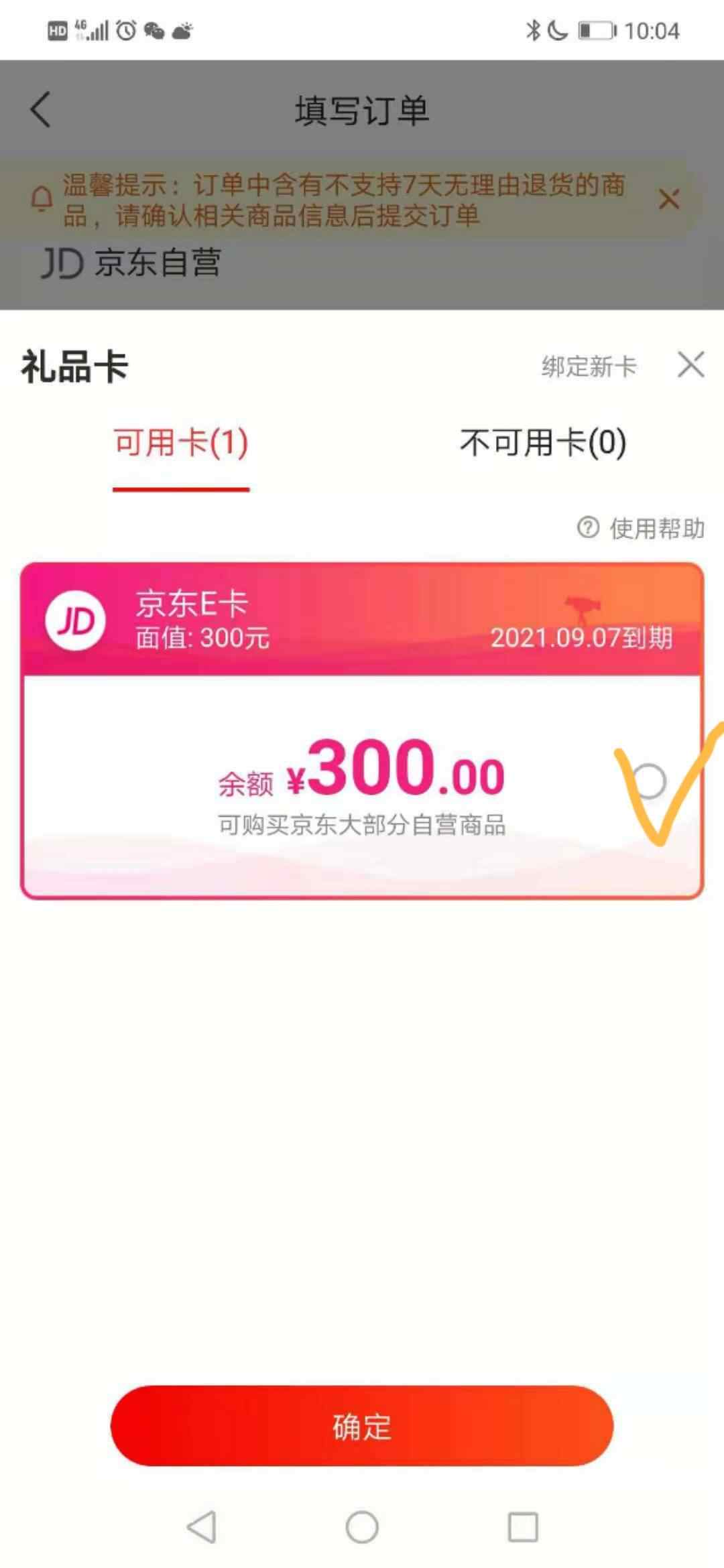Screen dimensions: 724x1568
Task: Confirm with the 确定 button
Action: [362, 1426]
